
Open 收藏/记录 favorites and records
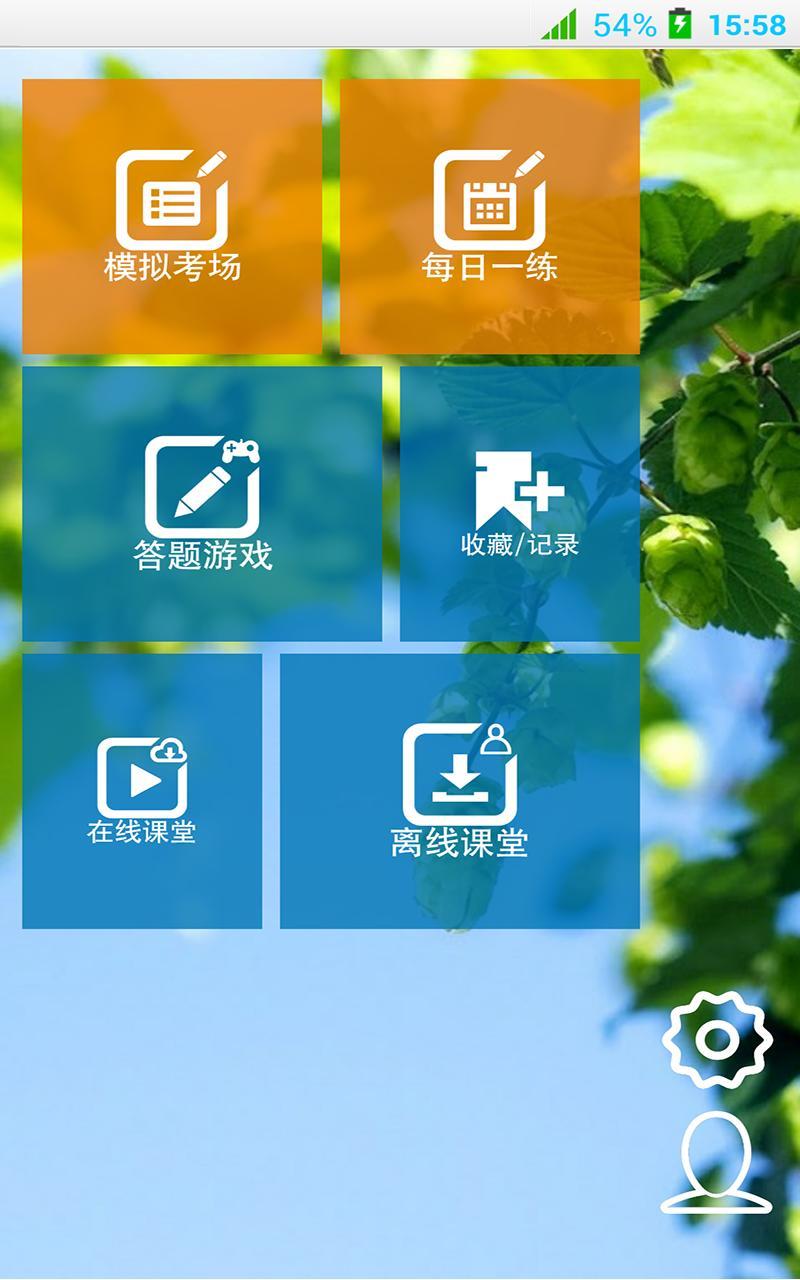pos(520,503)
